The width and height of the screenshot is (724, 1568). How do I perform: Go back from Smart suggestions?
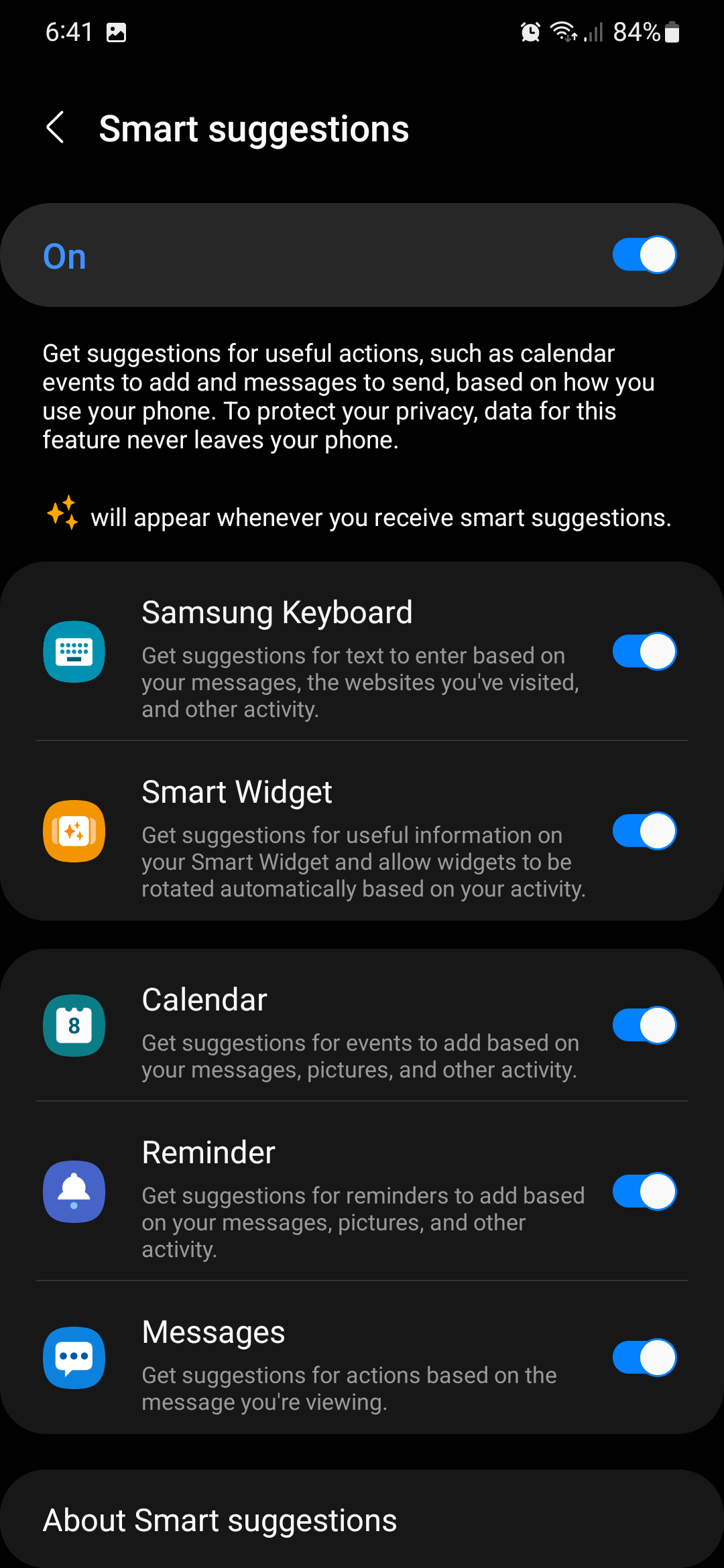pyautogui.click(x=56, y=127)
